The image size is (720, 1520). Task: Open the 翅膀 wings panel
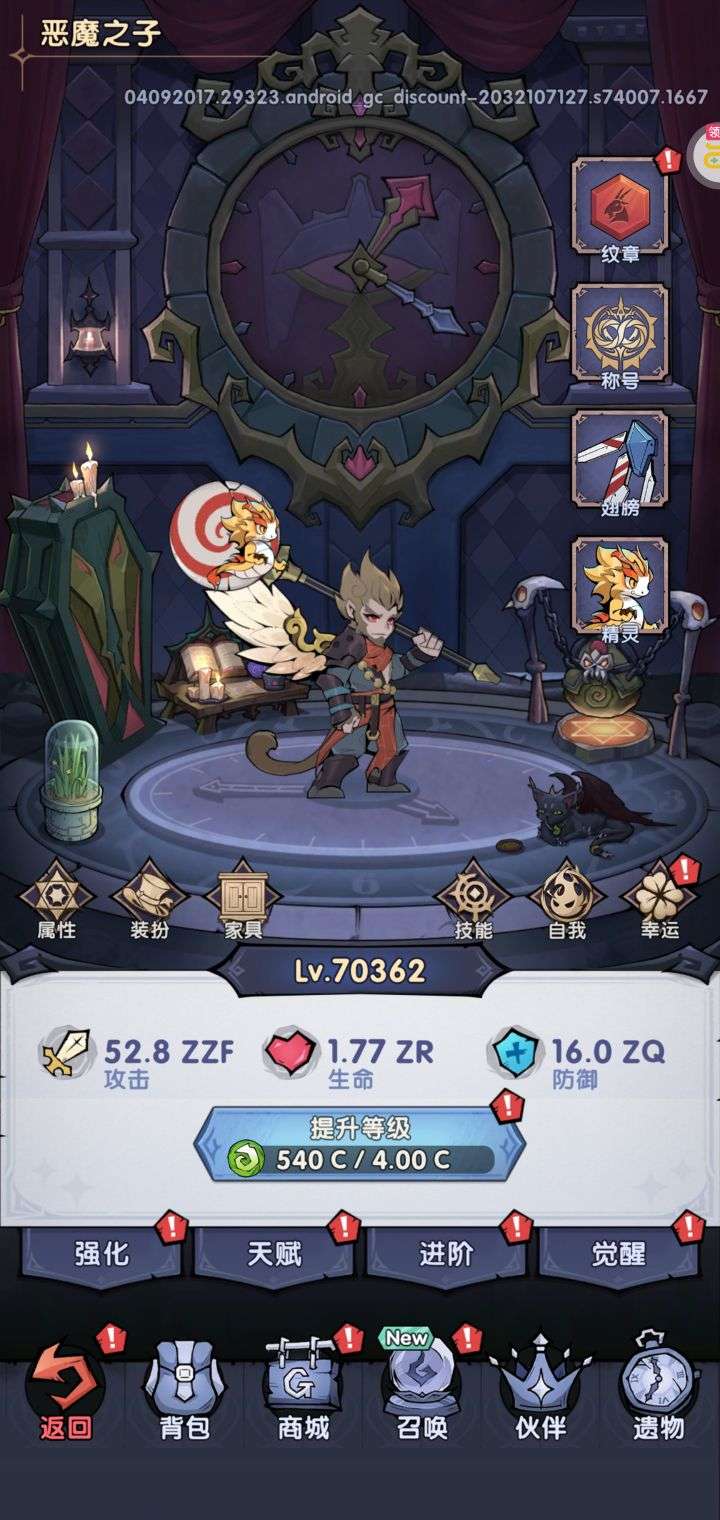[619, 460]
